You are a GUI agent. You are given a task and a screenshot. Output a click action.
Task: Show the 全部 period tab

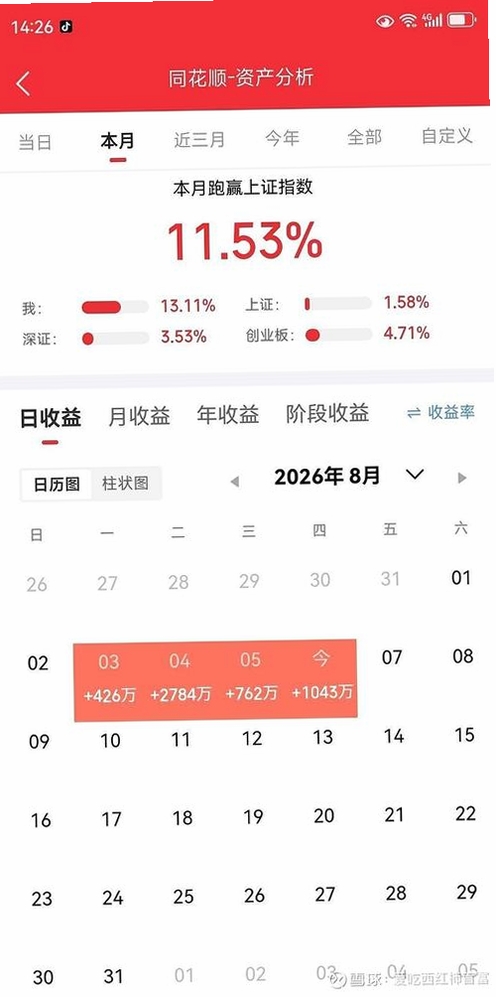[364, 137]
